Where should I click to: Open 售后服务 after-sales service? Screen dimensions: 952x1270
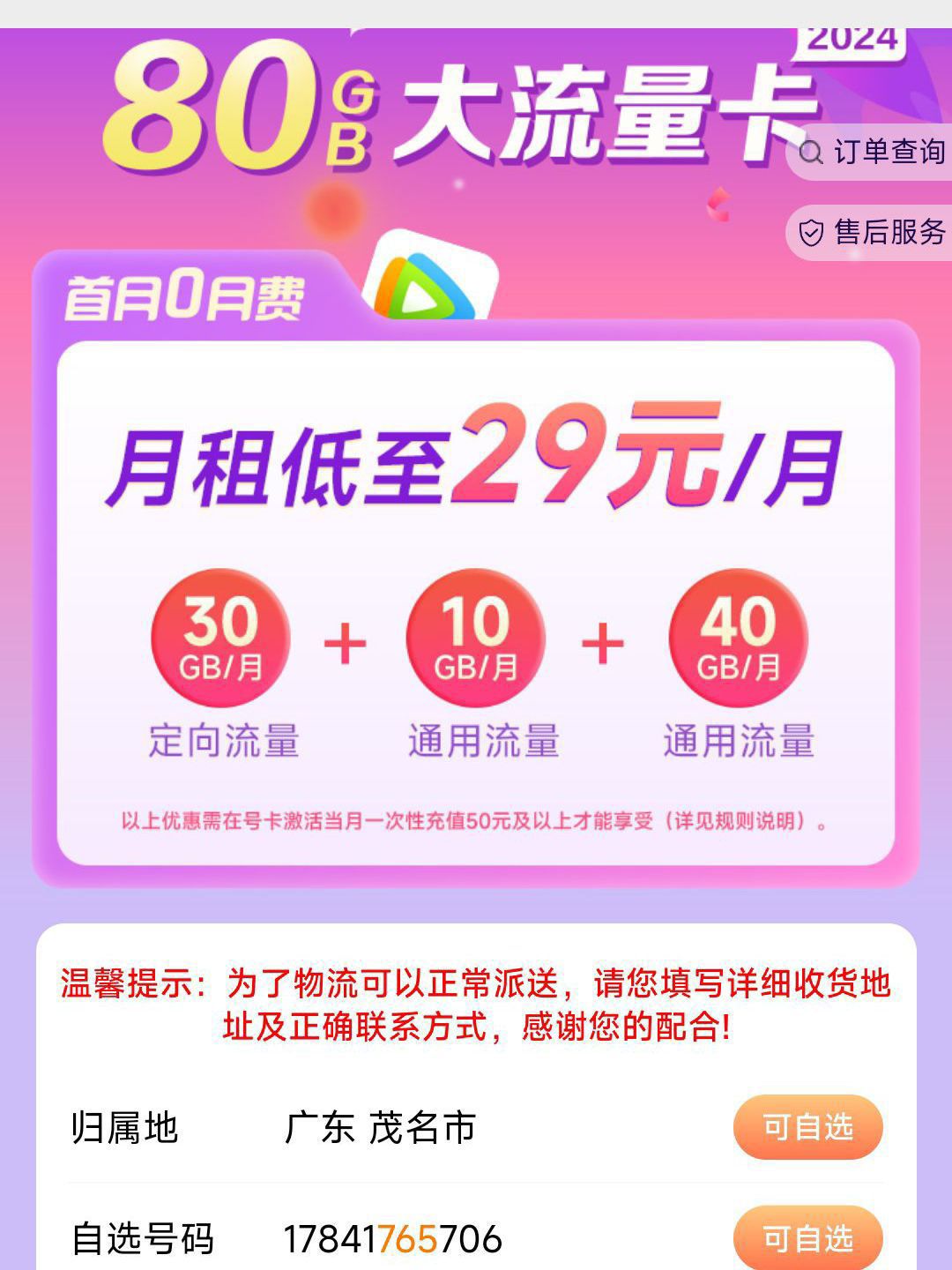point(873,232)
